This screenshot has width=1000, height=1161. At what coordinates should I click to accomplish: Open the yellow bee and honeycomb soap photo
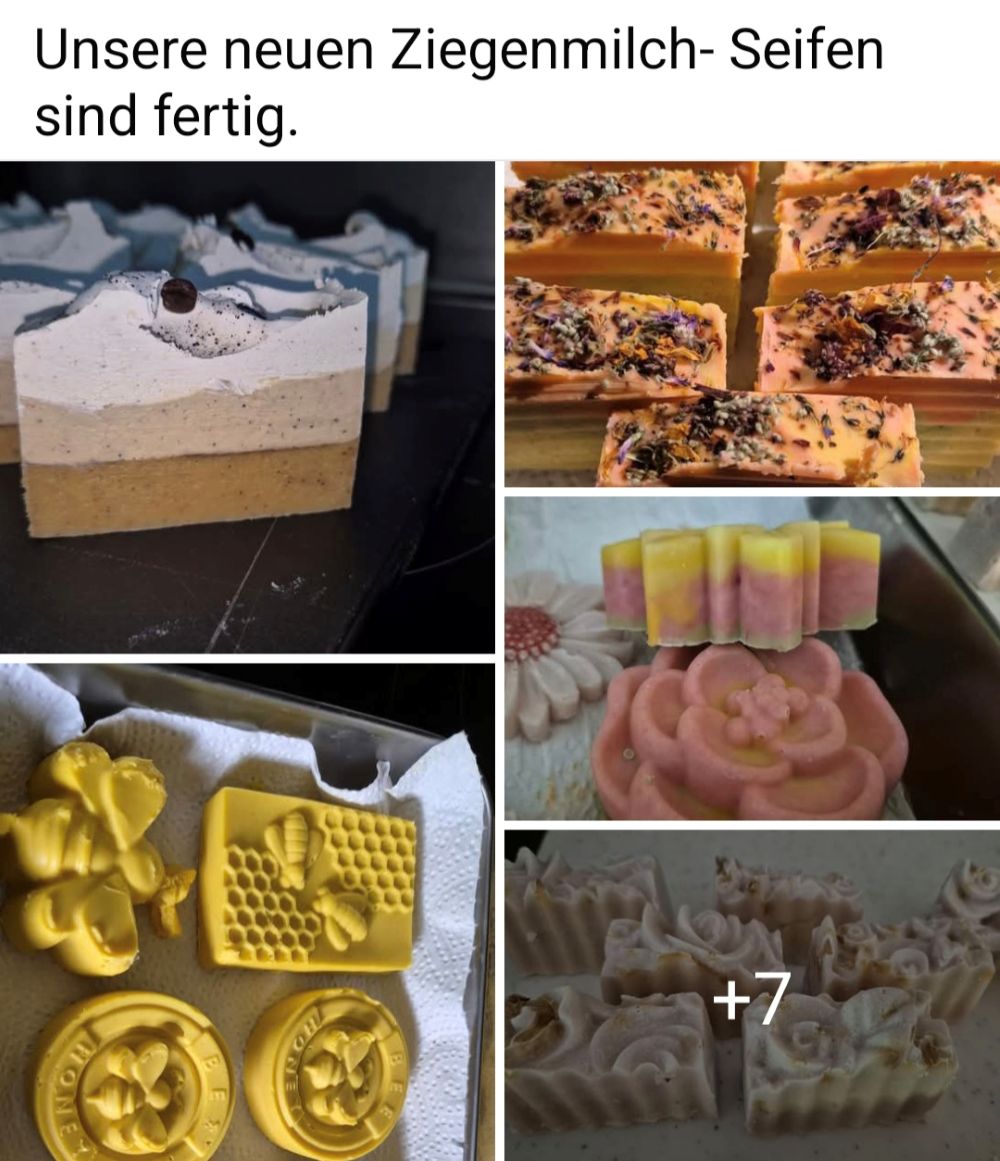247,910
